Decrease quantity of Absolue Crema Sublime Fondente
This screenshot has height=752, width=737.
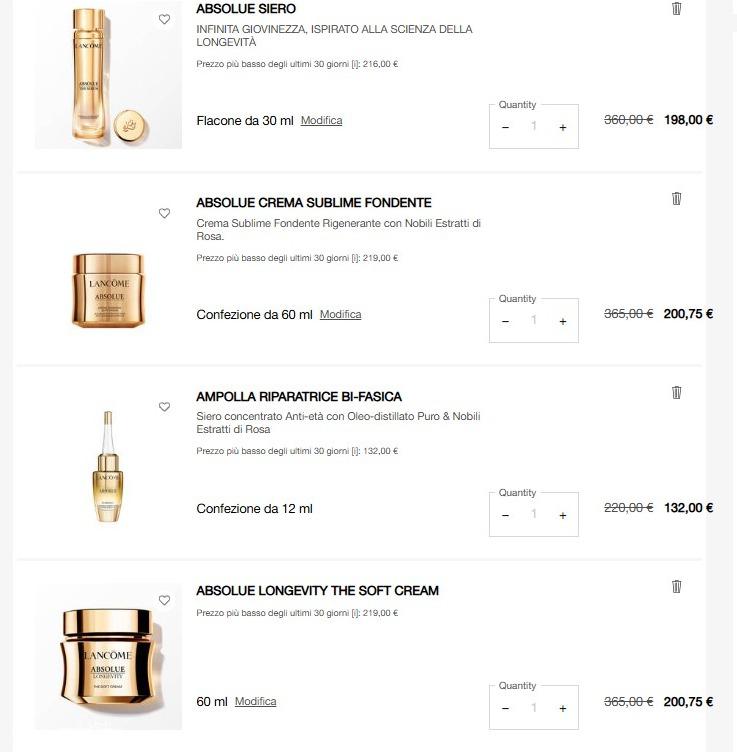pyautogui.click(x=505, y=321)
